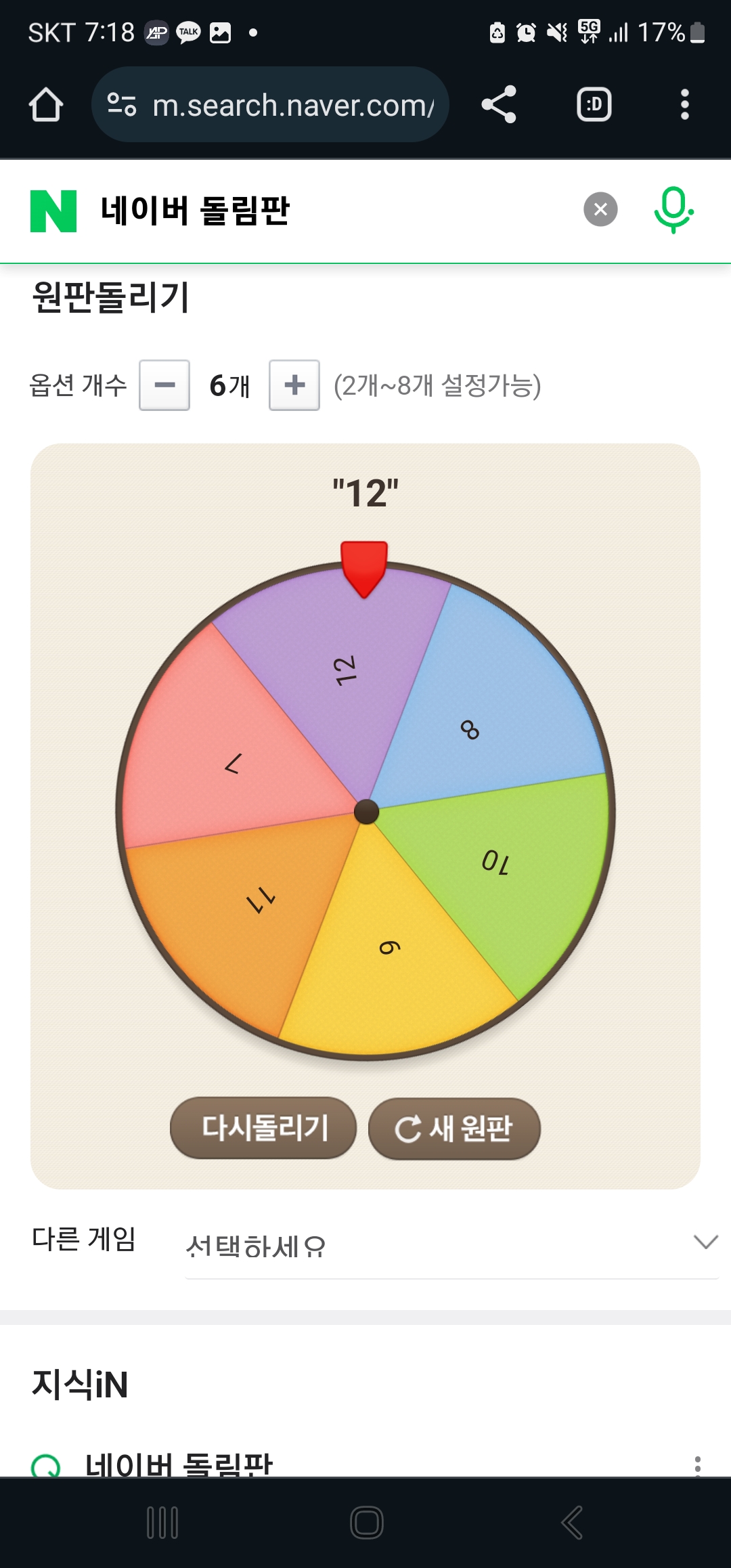Open more options for the 지식iN result
The image size is (731, 1568).
[x=697, y=1465]
